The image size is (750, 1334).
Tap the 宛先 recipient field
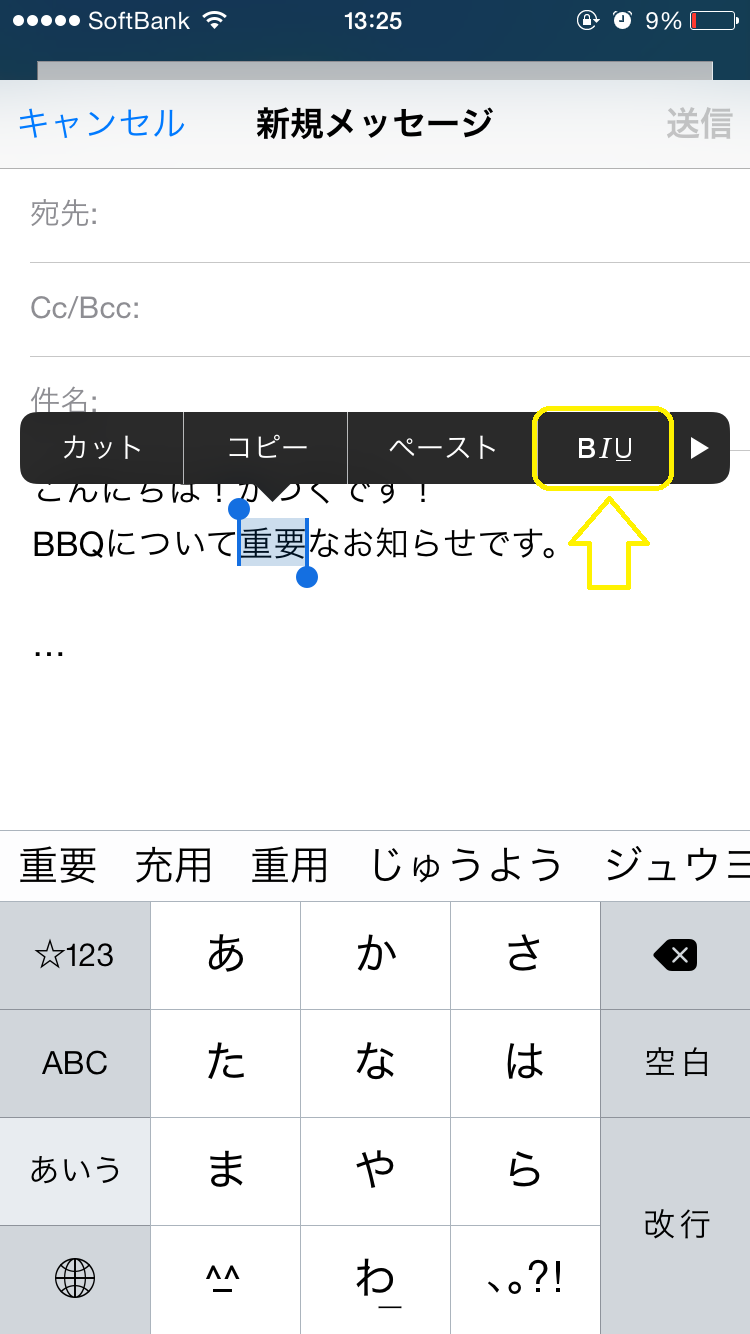click(x=390, y=215)
